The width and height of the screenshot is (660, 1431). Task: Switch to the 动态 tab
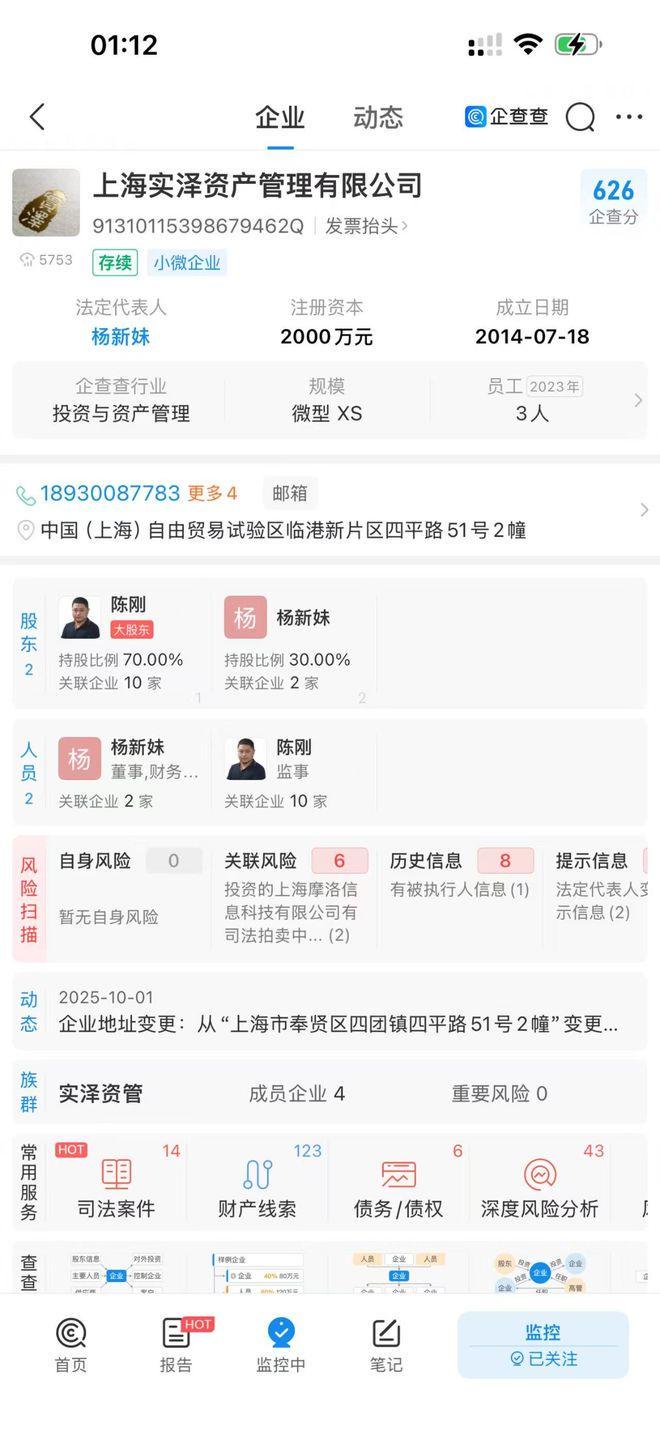coord(378,118)
